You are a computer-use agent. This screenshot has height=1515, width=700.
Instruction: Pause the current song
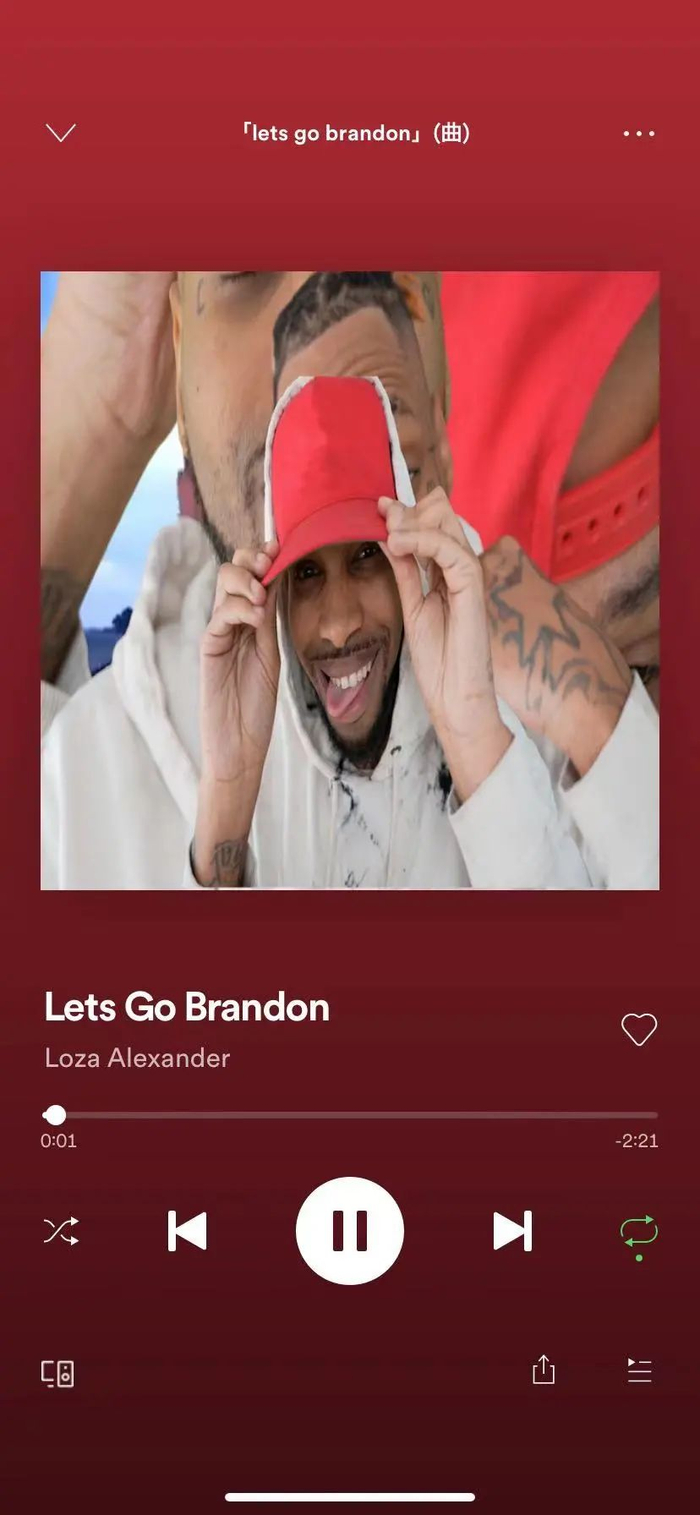click(350, 1231)
